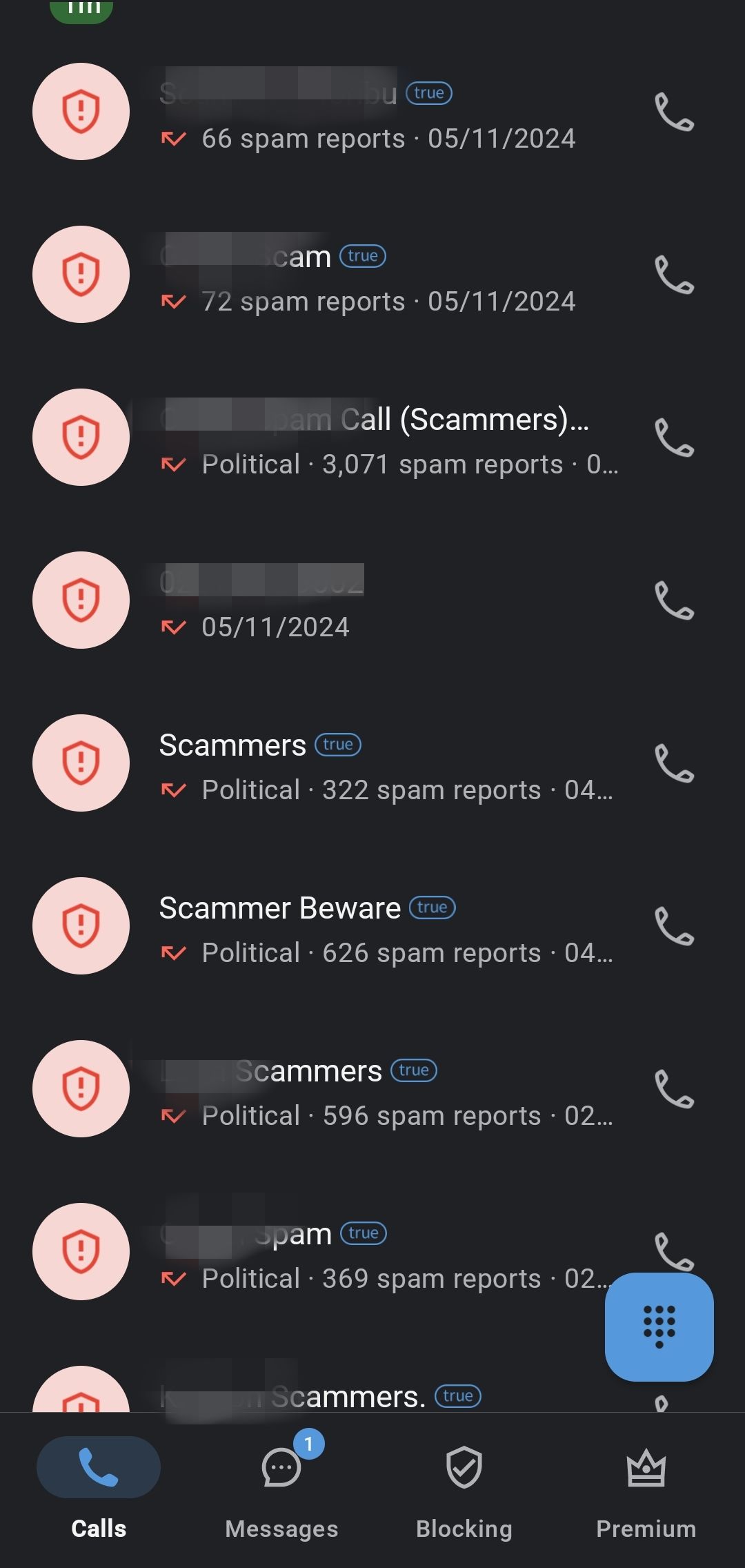Tap the spam shield avatar next to Scammer Beware
Image resolution: width=745 pixels, height=1568 pixels.
click(81, 926)
